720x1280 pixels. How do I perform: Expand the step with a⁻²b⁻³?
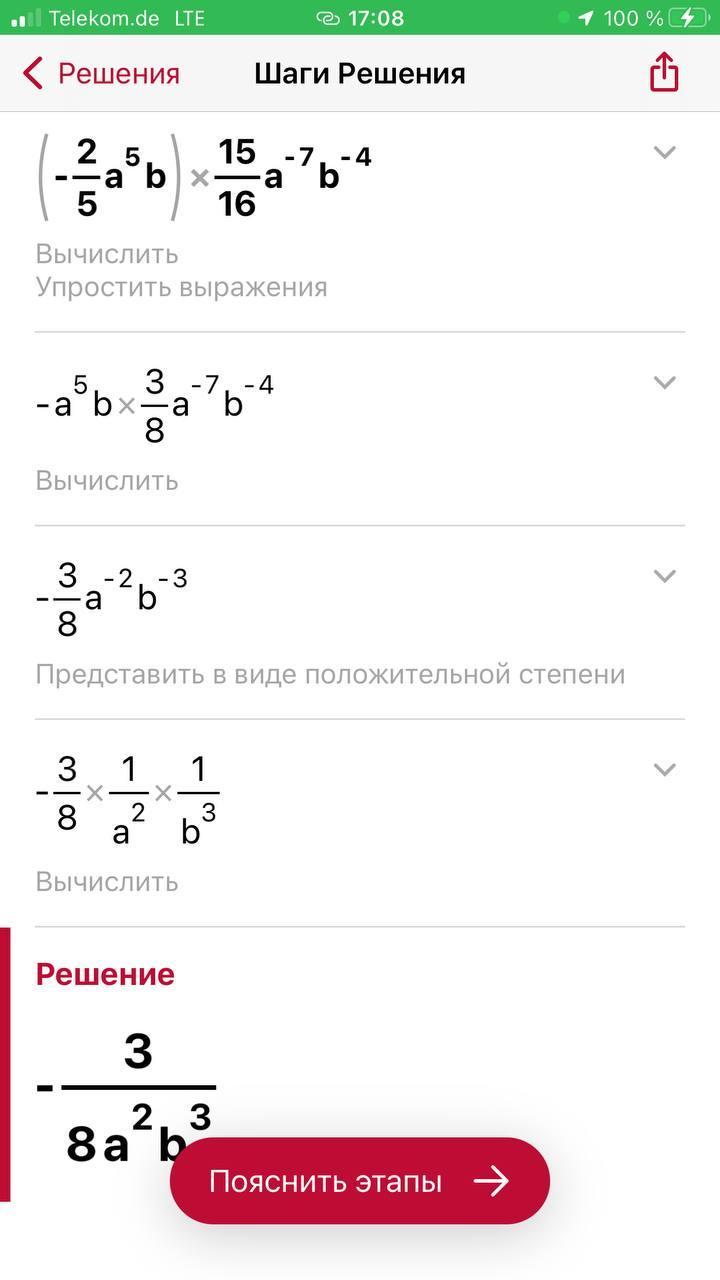click(x=665, y=576)
